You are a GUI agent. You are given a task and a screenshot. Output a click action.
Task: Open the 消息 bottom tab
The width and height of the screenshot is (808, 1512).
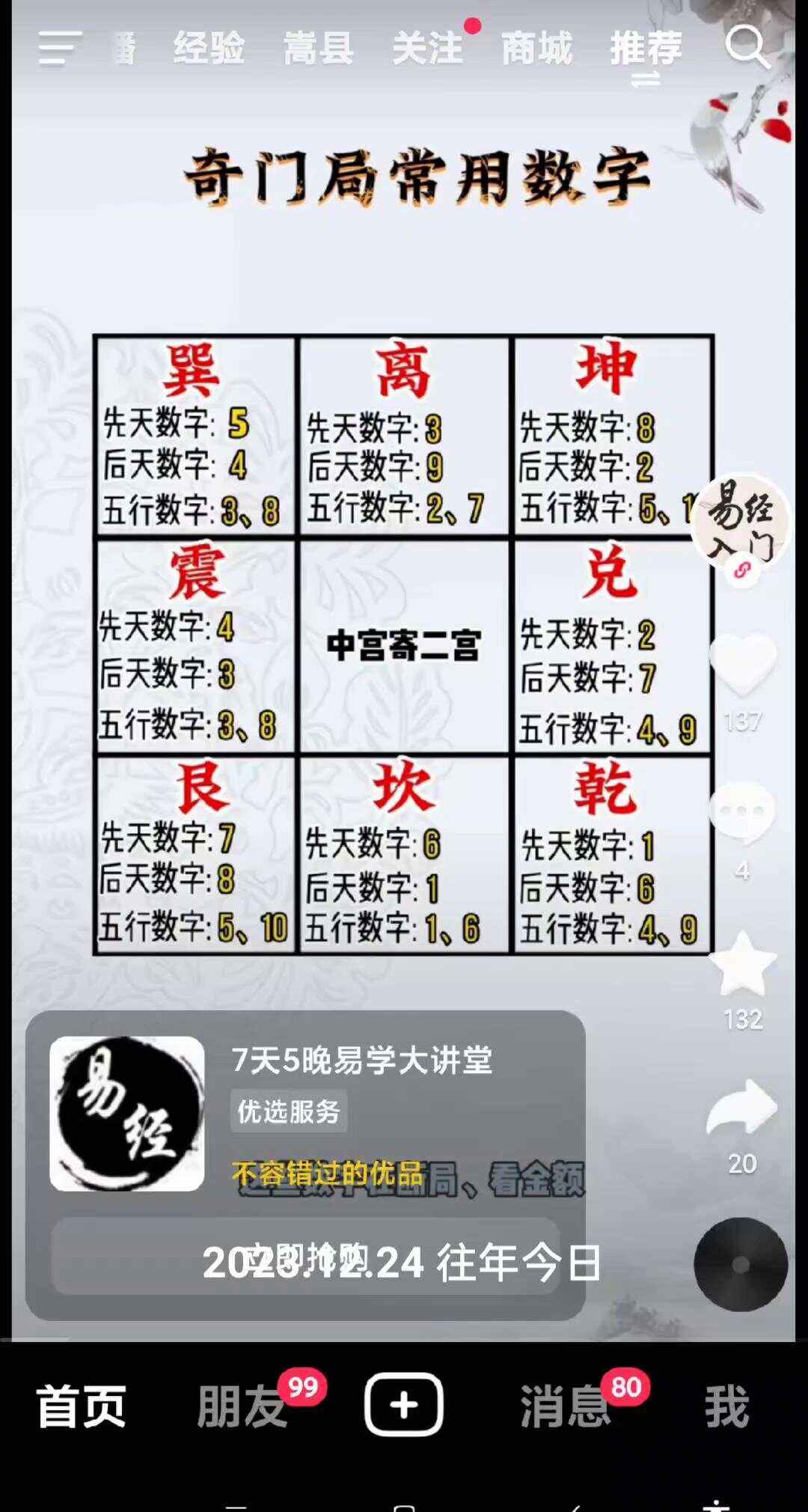[565, 1406]
